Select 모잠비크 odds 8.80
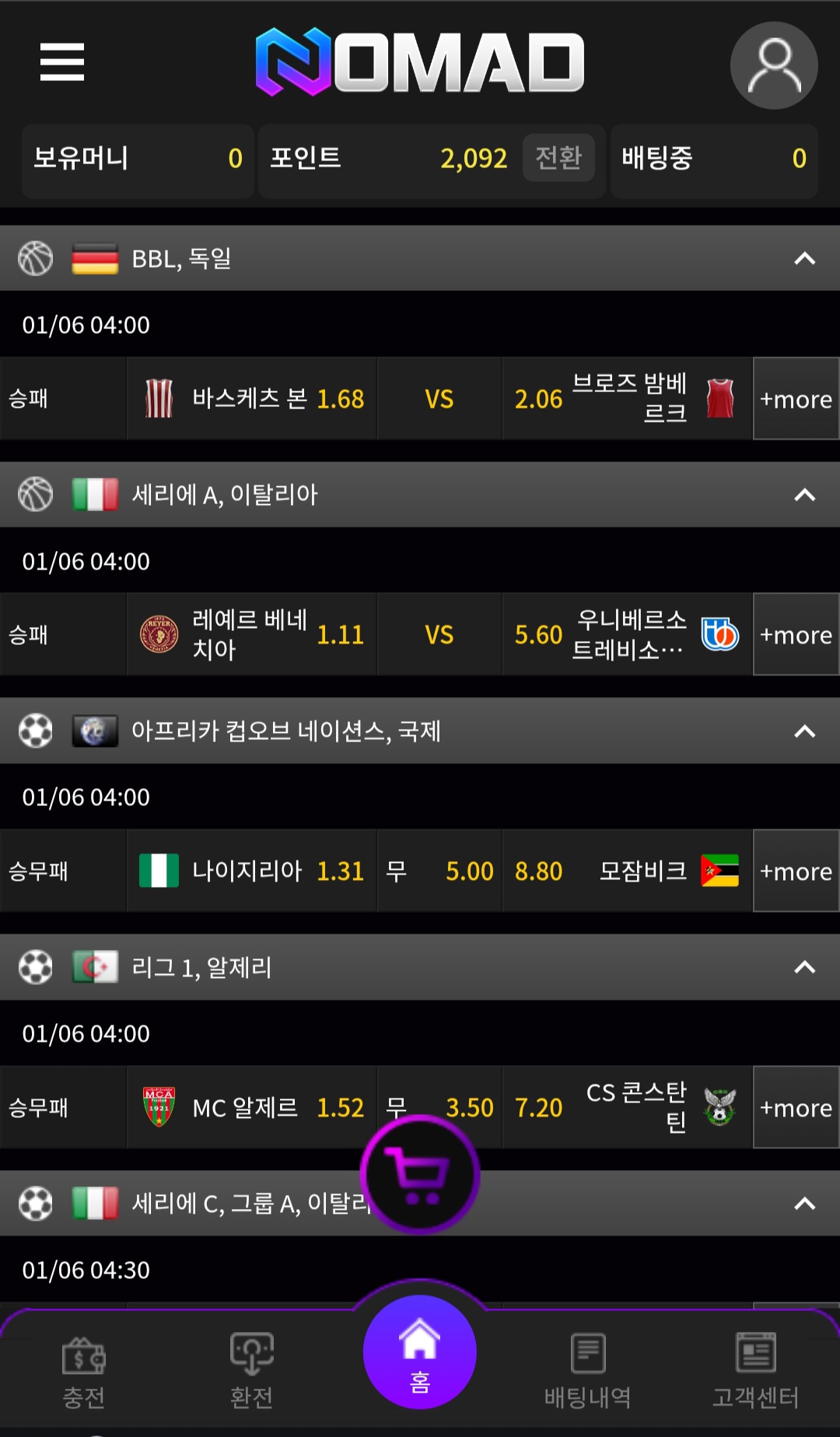 point(627,871)
